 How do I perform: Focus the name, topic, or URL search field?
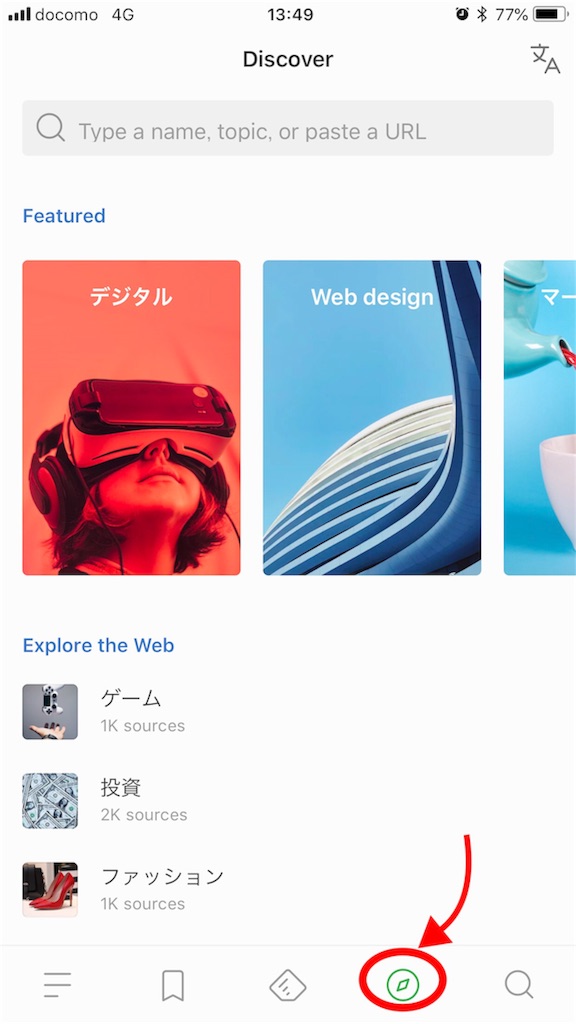[288, 128]
